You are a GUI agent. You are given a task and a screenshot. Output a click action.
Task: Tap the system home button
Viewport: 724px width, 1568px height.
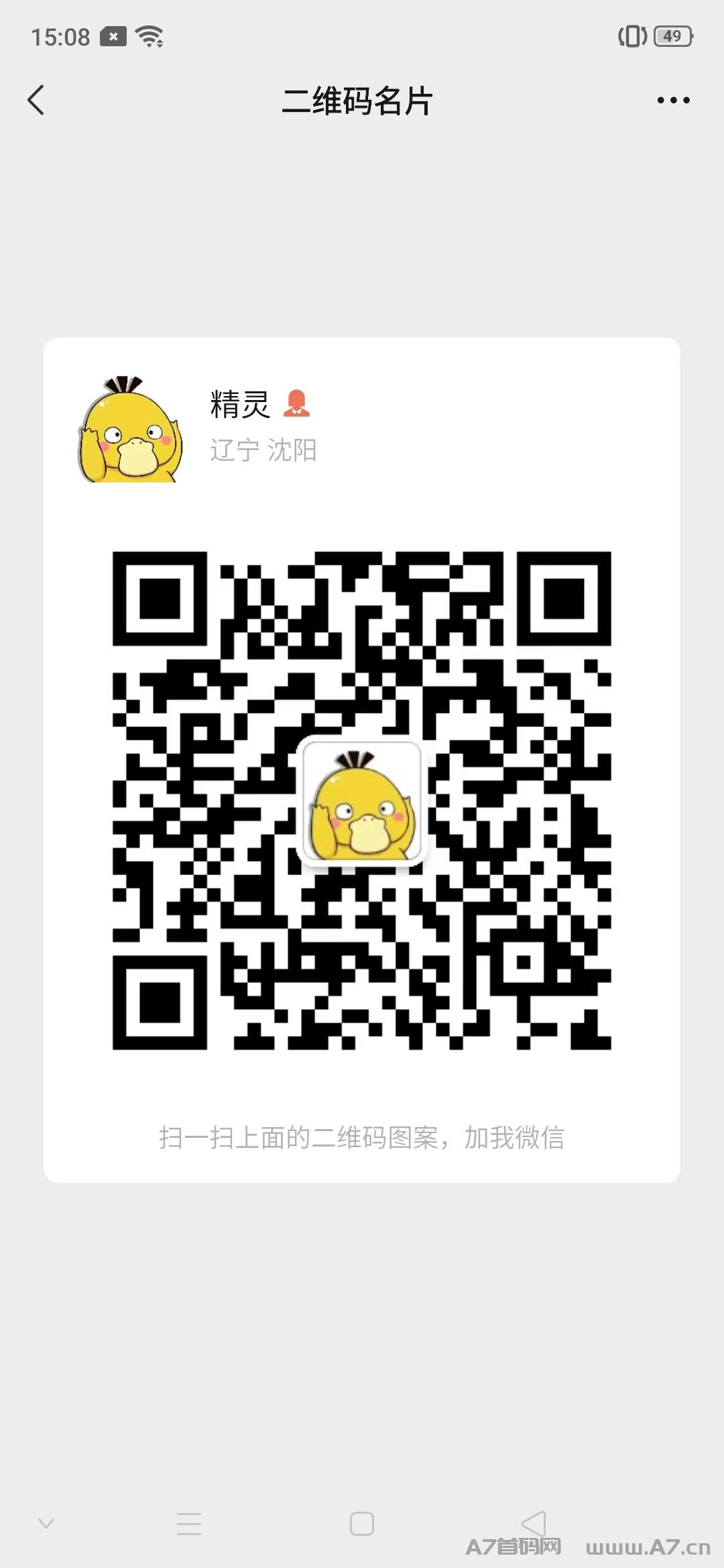(x=362, y=1524)
